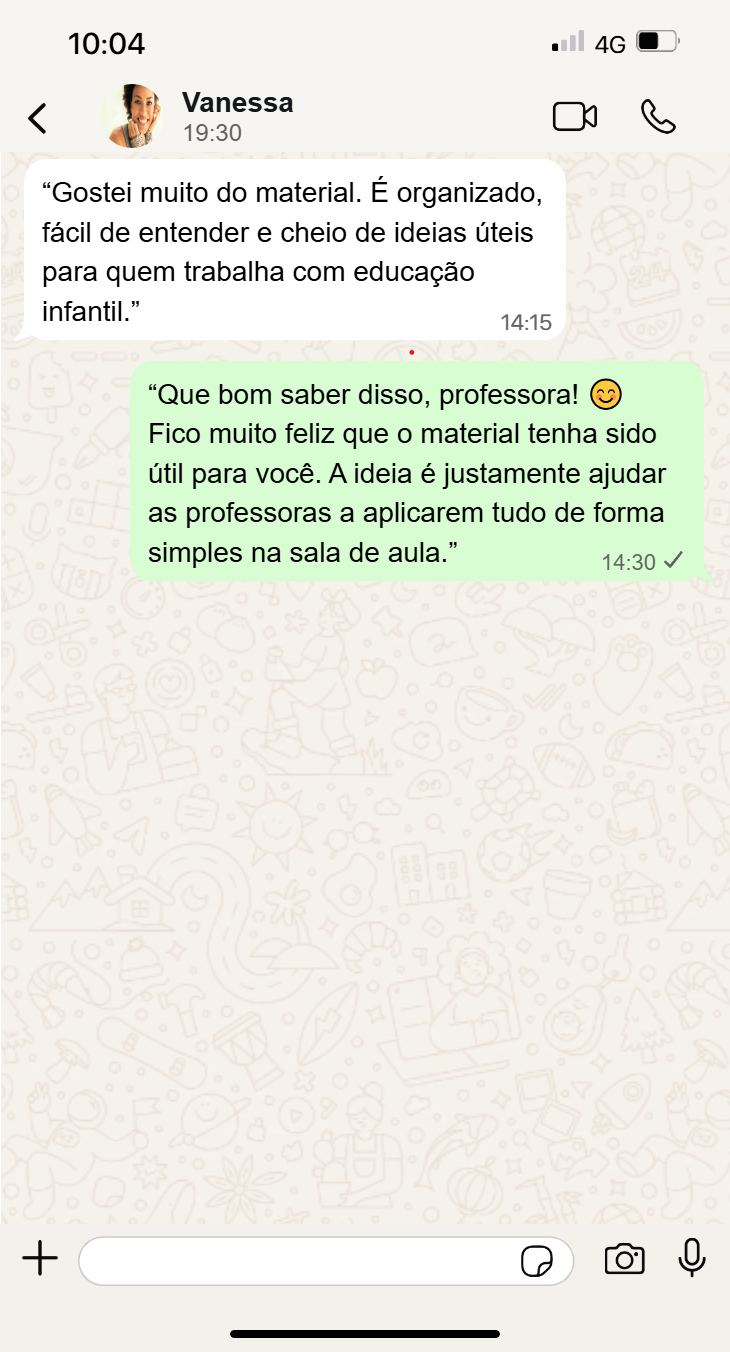Start a voice call with Vanessa
The height and width of the screenshot is (1352, 730).
pyautogui.click(x=658, y=117)
